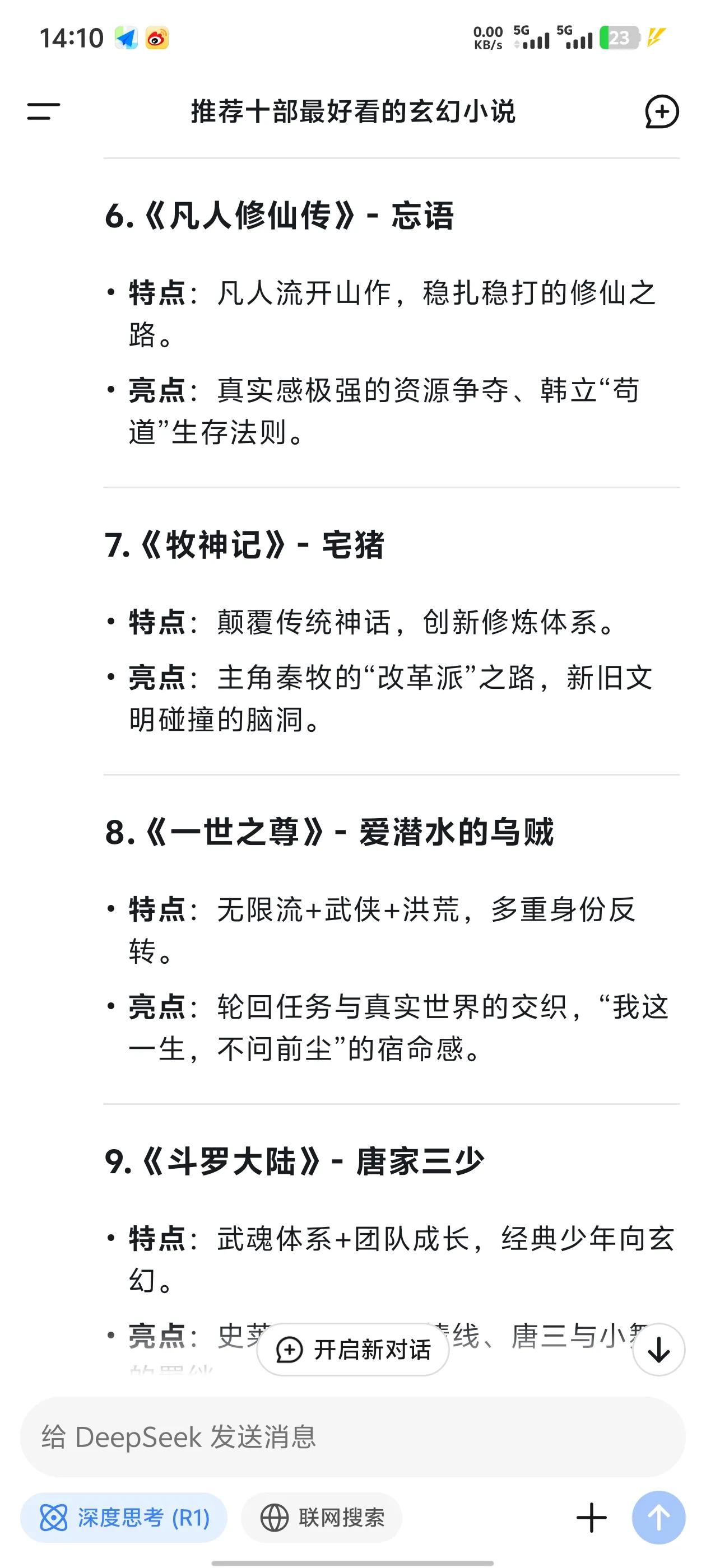The image size is (706, 1568).
Task: Start a new chat from header icon
Action: [662, 111]
